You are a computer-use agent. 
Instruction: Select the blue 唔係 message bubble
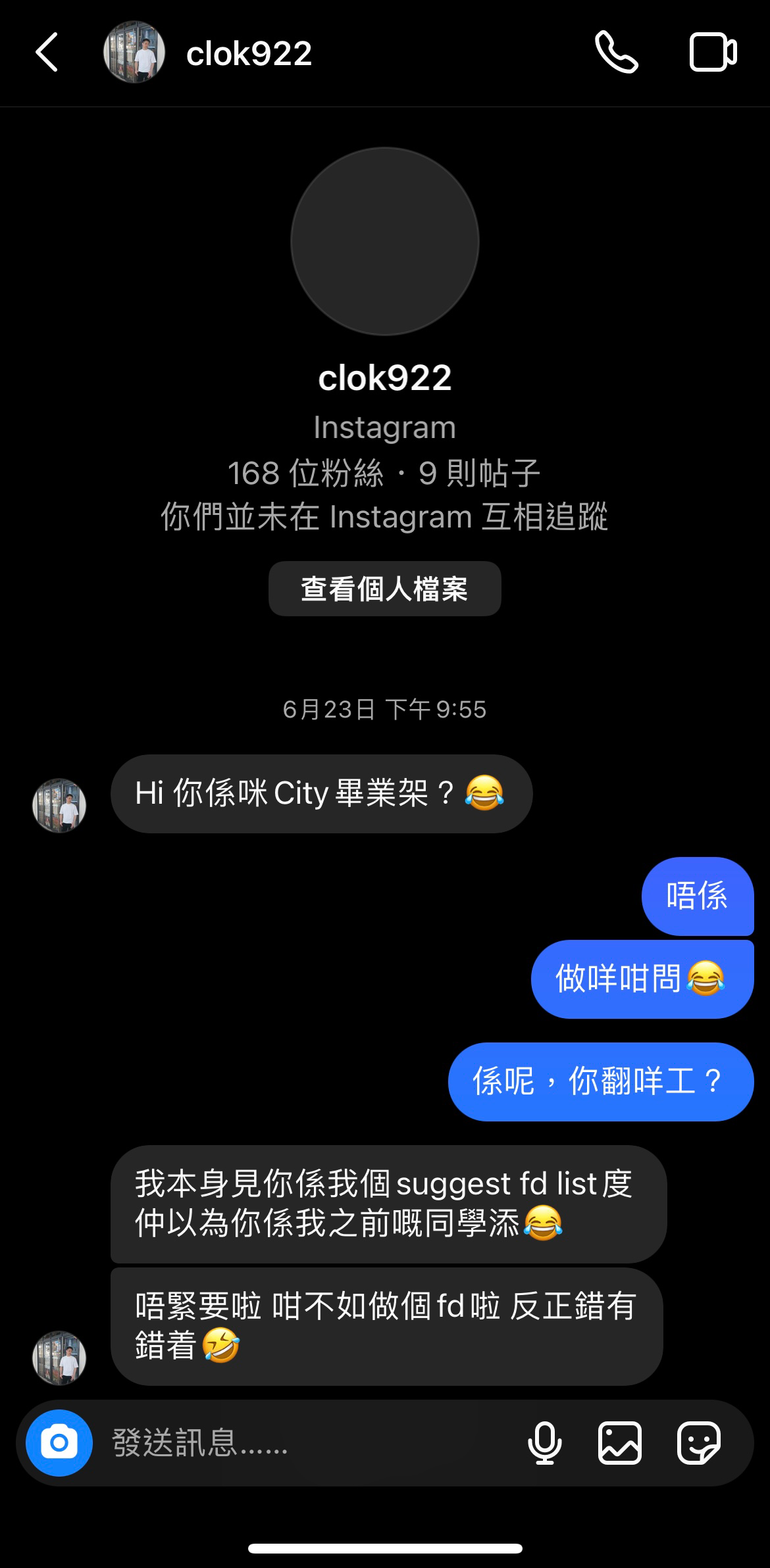click(x=696, y=898)
